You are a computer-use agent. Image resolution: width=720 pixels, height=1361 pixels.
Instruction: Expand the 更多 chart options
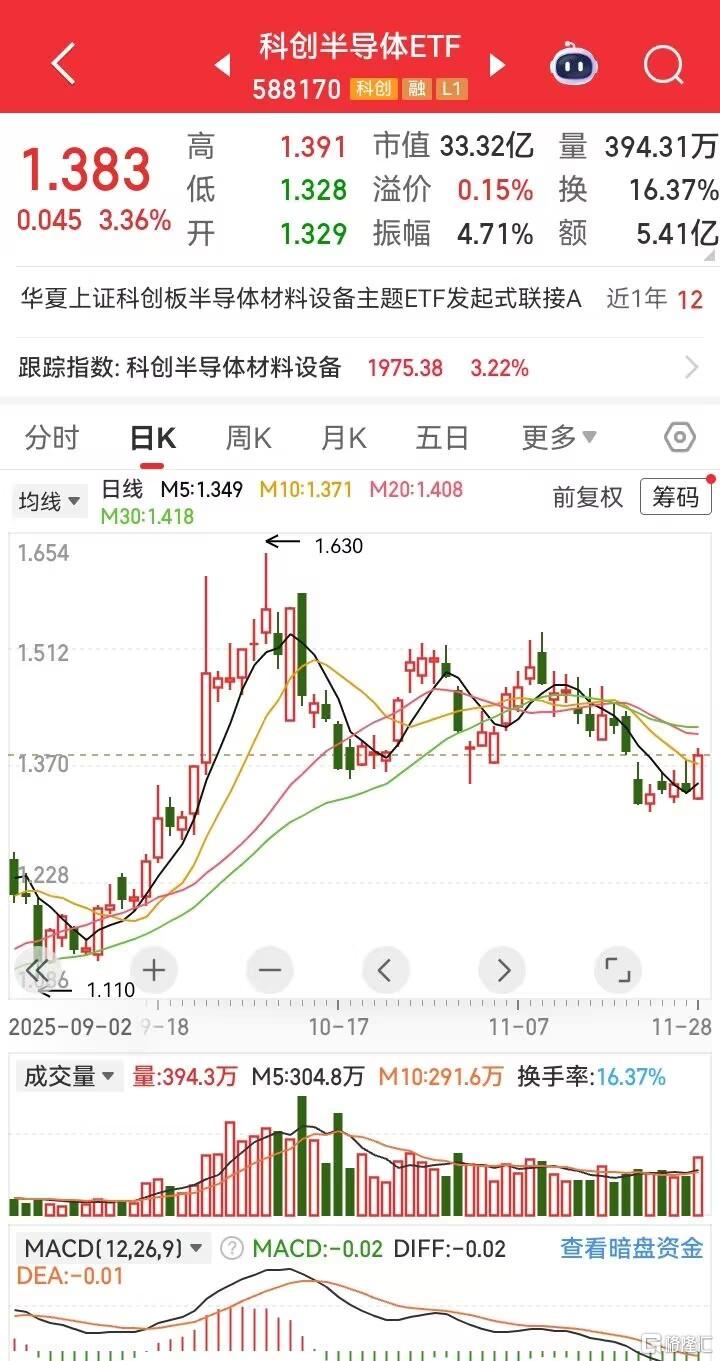point(559,438)
